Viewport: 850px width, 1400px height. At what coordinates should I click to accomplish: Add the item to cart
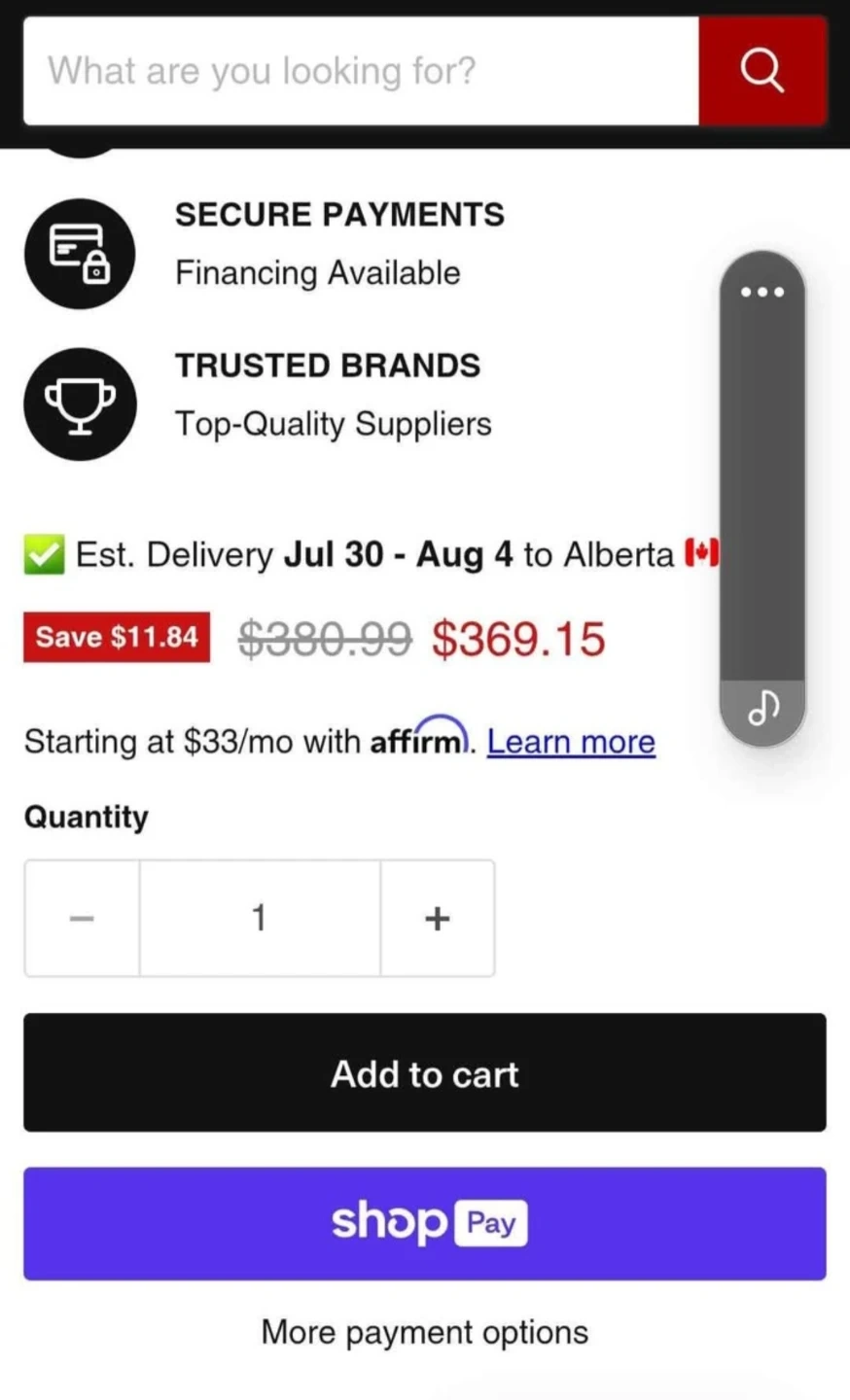(x=425, y=1072)
